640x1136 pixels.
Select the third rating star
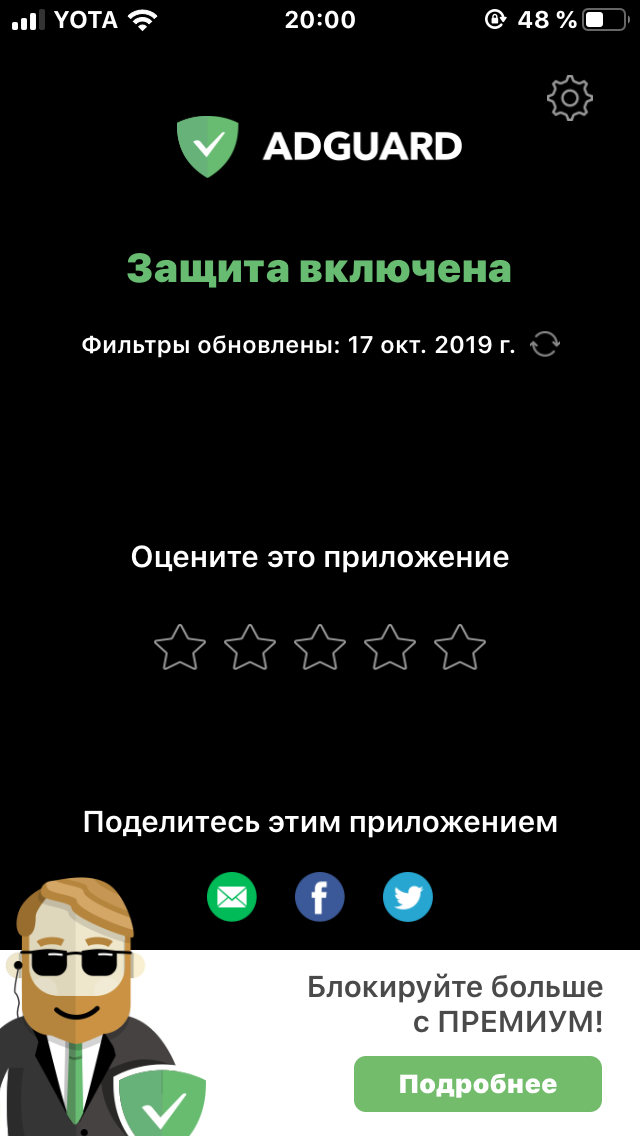coord(320,648)
